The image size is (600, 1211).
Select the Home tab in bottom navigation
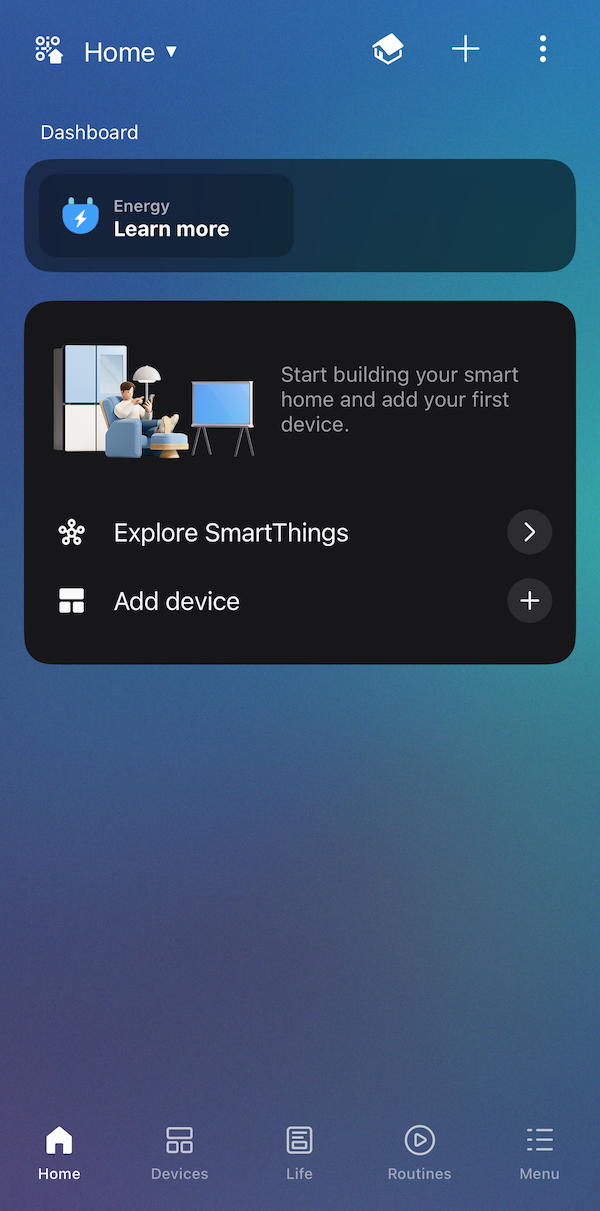tap(59, 1152)
